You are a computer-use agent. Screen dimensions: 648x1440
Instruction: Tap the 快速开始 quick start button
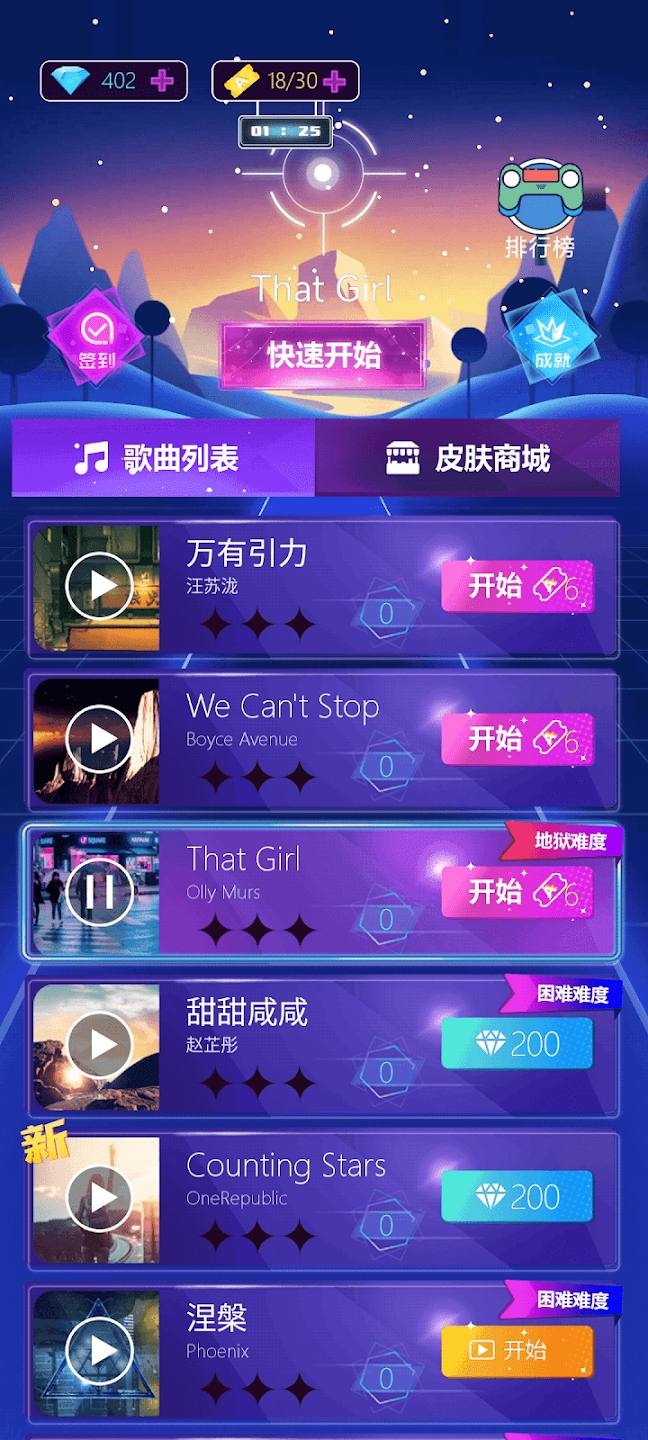point(324,355)
